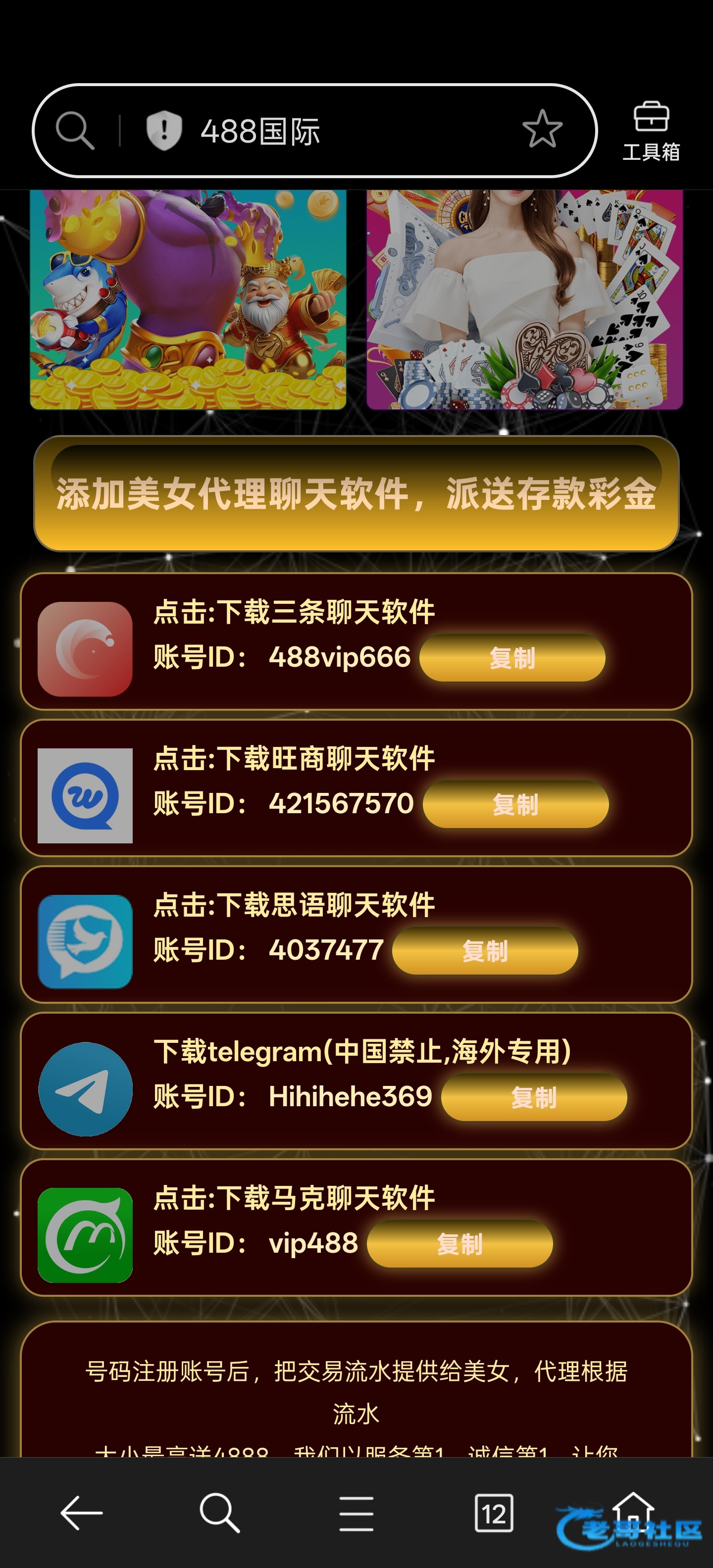Download the 马克 chat software
The width and height of the screenshot is (713, 1568).
point(294,1197)
